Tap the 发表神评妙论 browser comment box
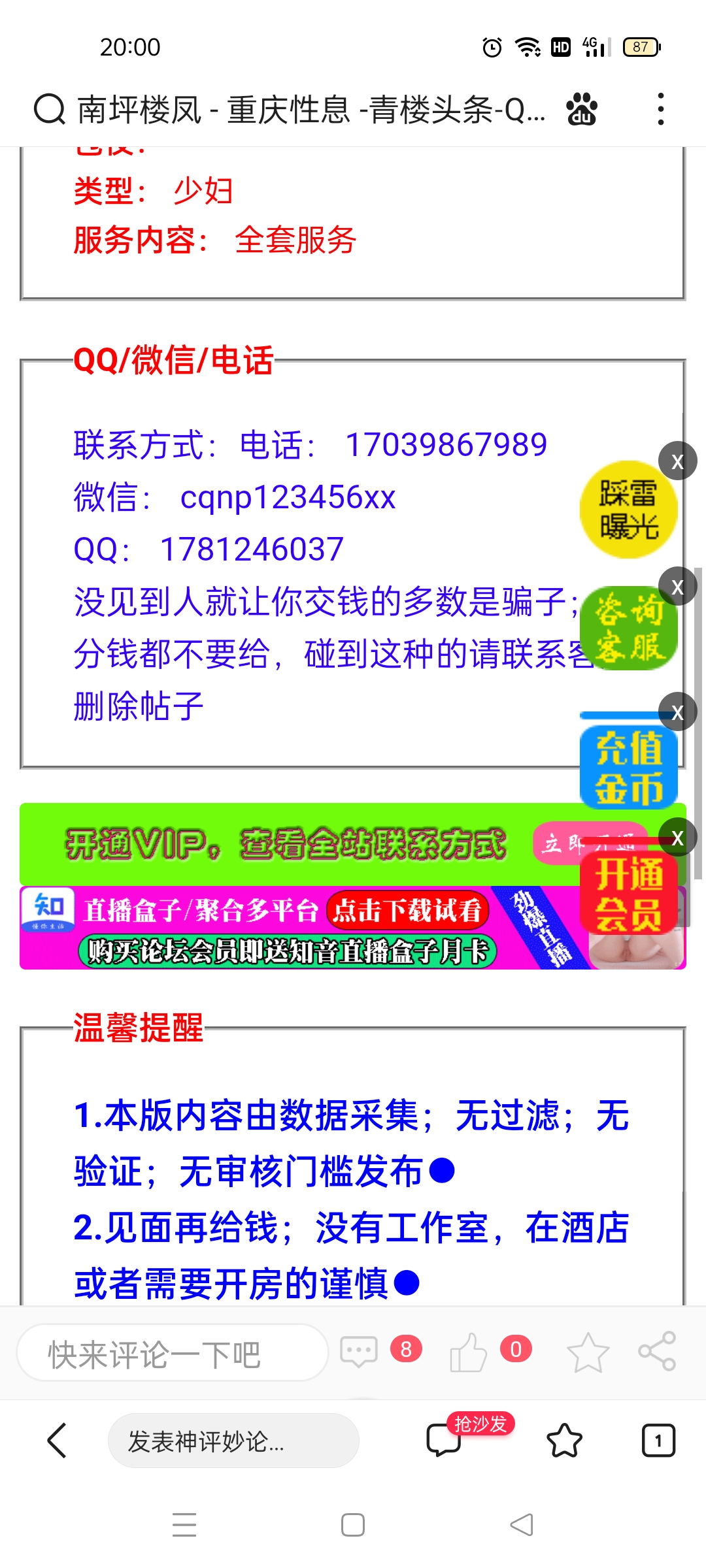Viewport: 706px width, 1568px height. click(233, 1441)
